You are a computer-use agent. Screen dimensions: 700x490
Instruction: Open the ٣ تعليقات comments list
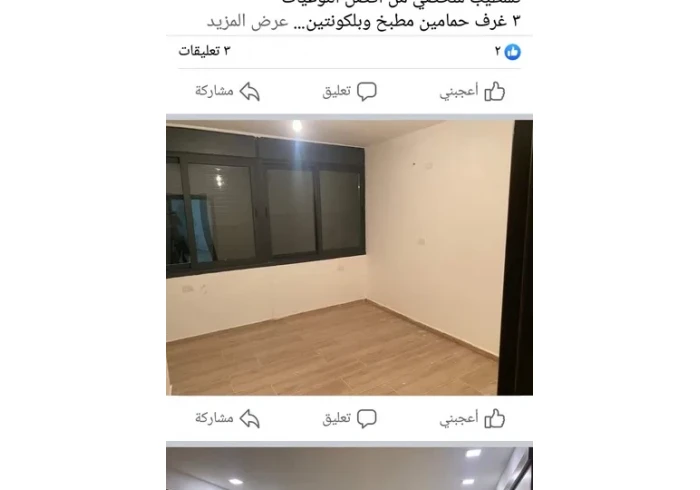204,51
